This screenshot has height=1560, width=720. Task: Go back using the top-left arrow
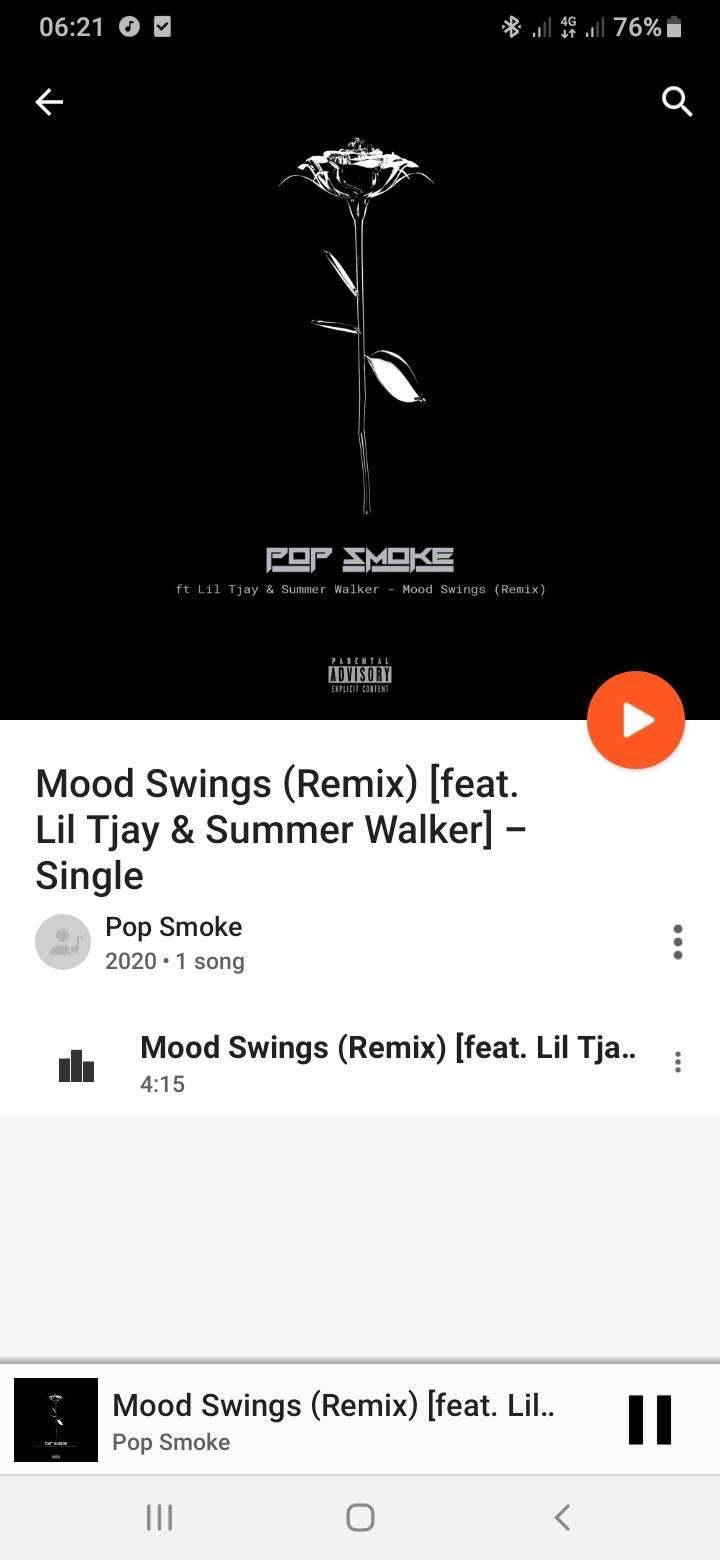coord(49,102)
